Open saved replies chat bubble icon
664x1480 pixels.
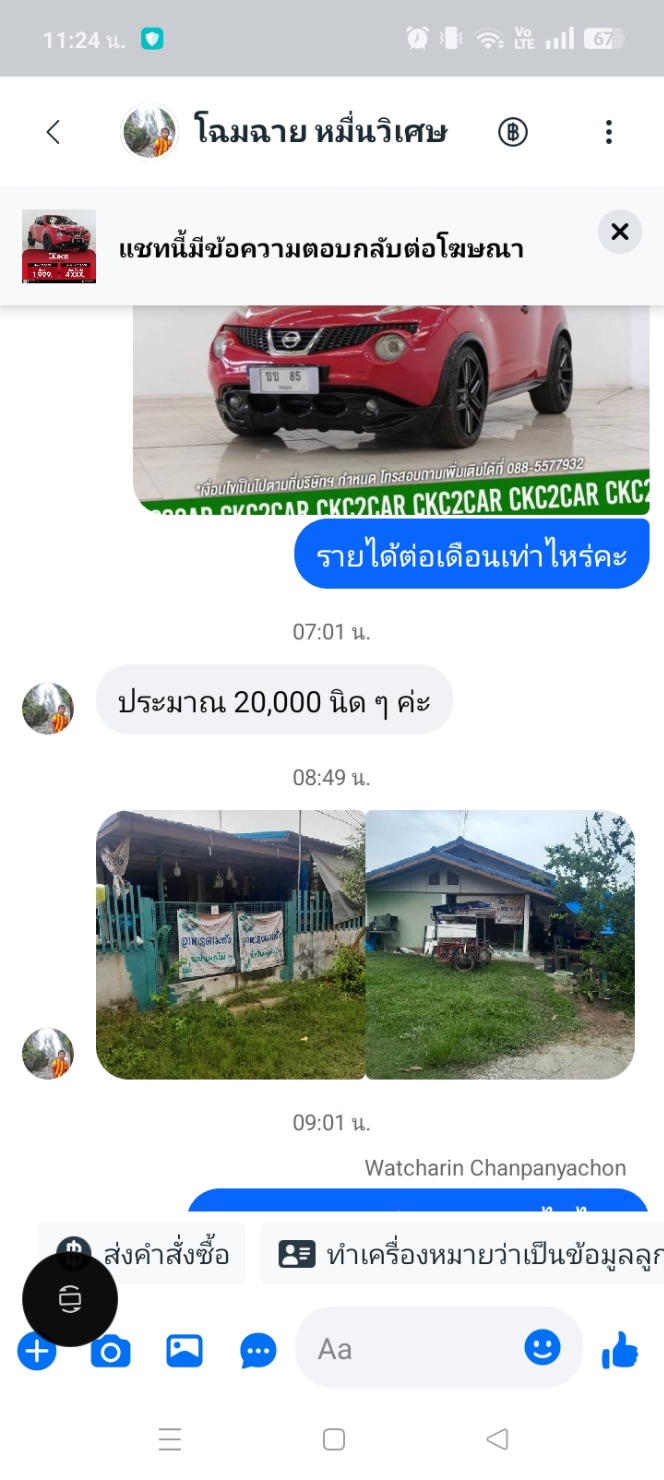(258, 1352)
